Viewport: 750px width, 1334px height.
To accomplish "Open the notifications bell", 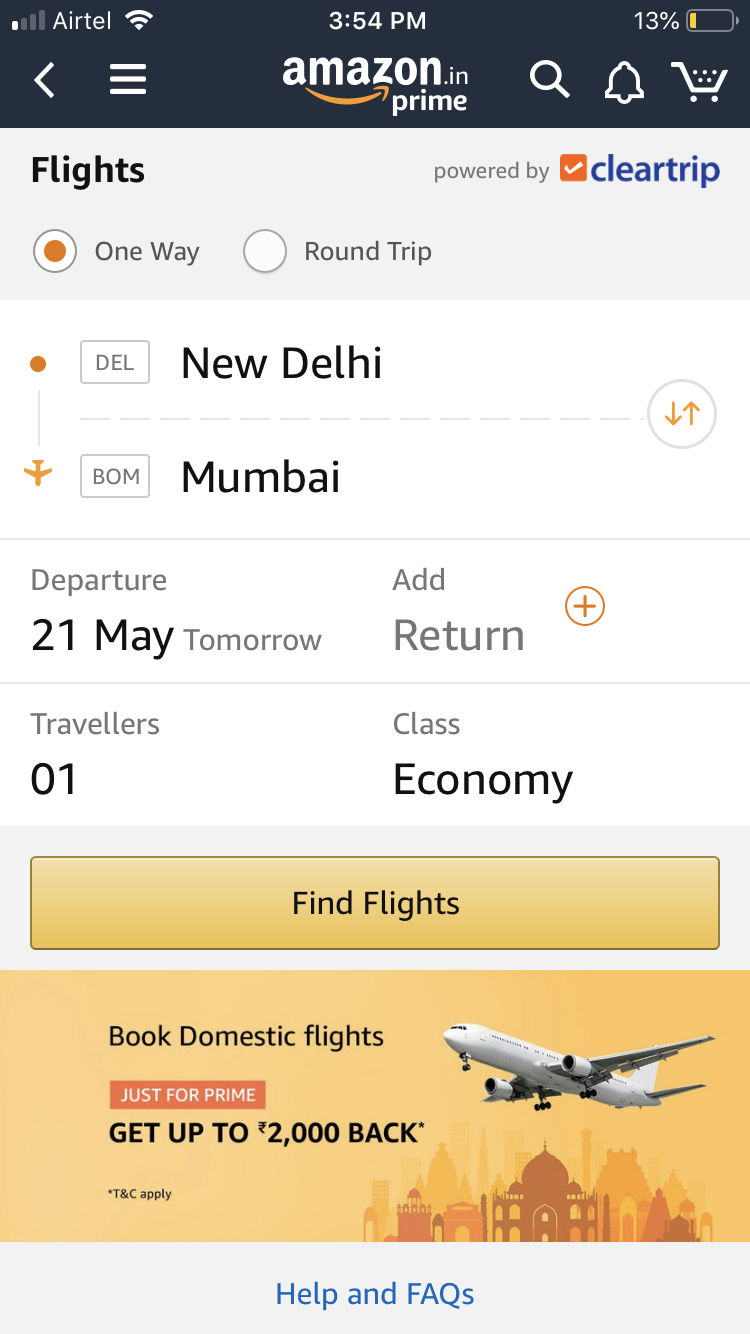I will 624,81.
